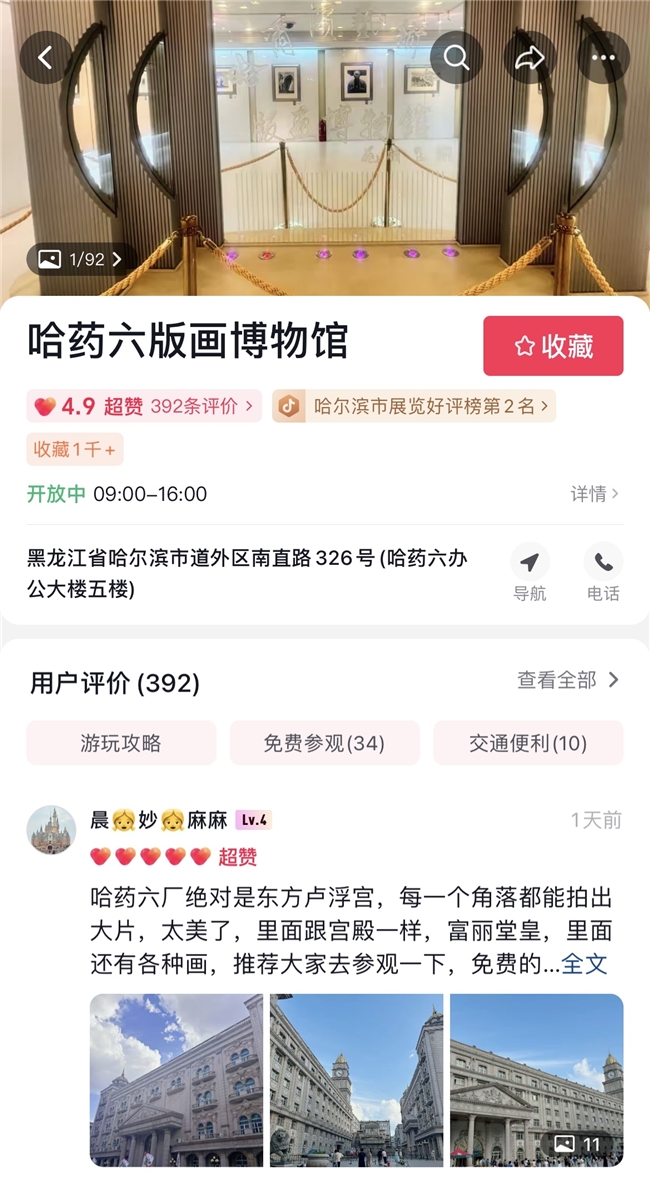Share this museum page
The width and height of the screenshot is (650, 1182).
click(x=529, y=58)
